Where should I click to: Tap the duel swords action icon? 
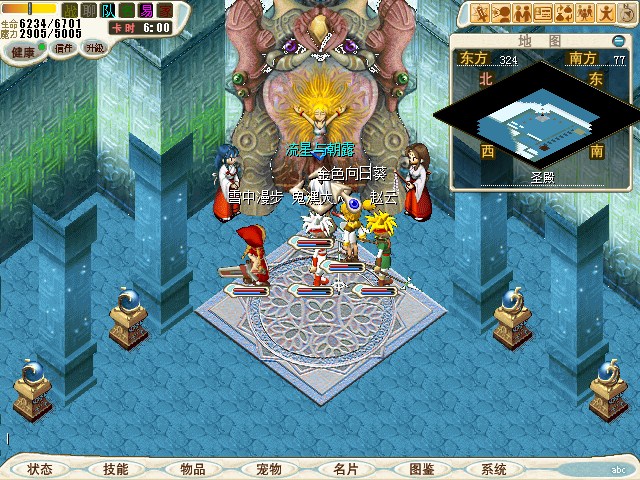pos(480,13)
